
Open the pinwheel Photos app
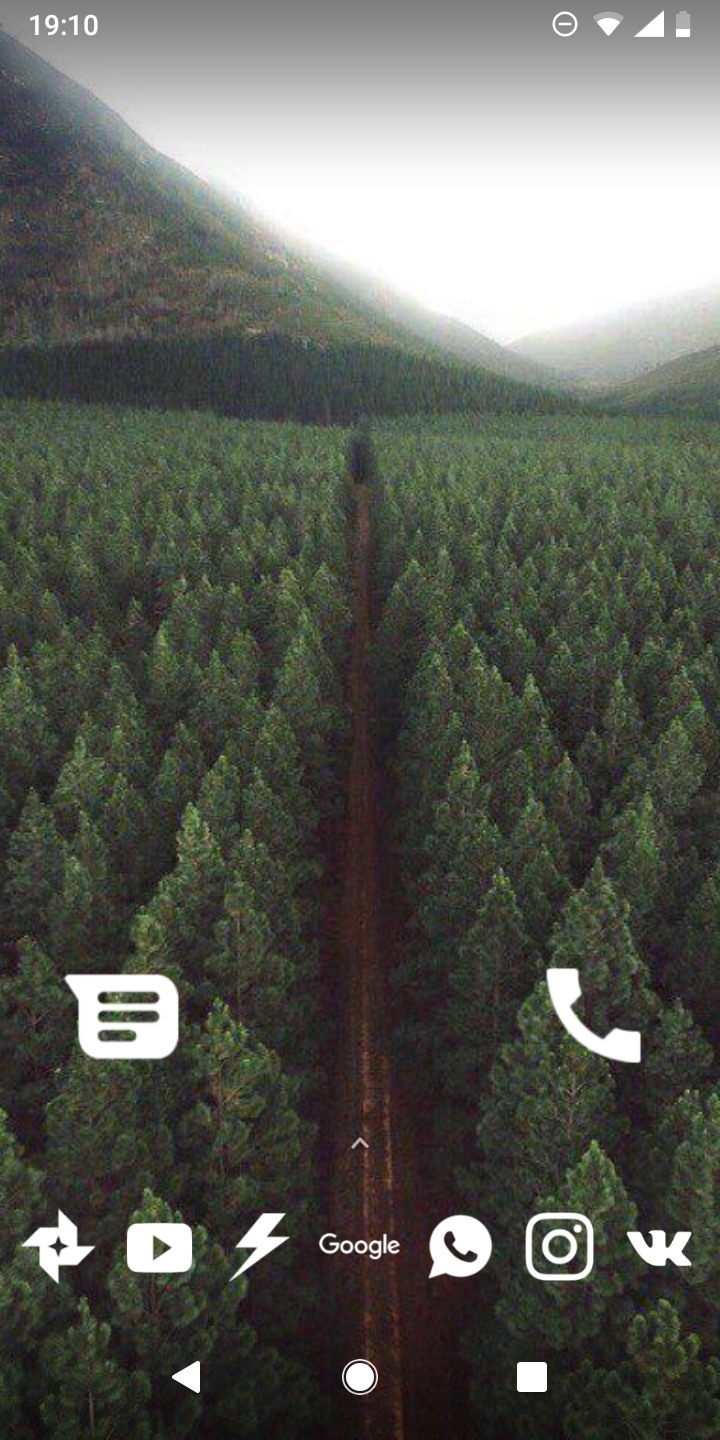pyautogui.click(x=59, y=1246)
